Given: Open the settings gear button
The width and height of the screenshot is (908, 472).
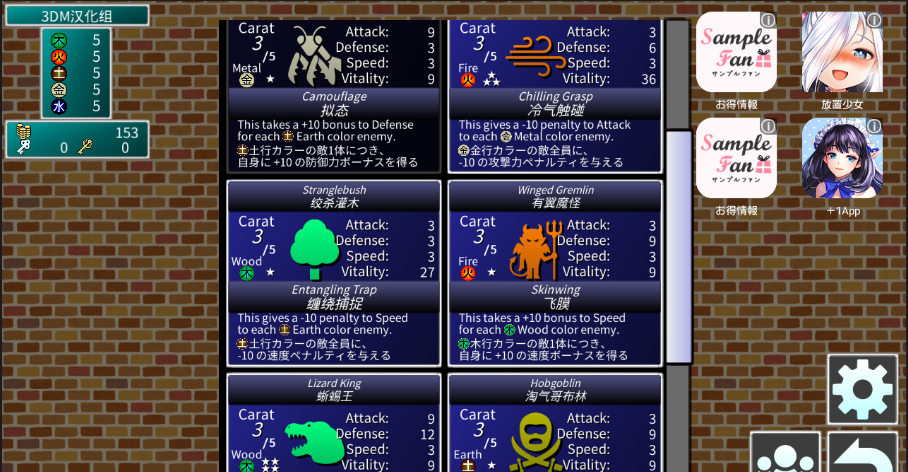Looking at the screenshot, I should tap(862, 389).
